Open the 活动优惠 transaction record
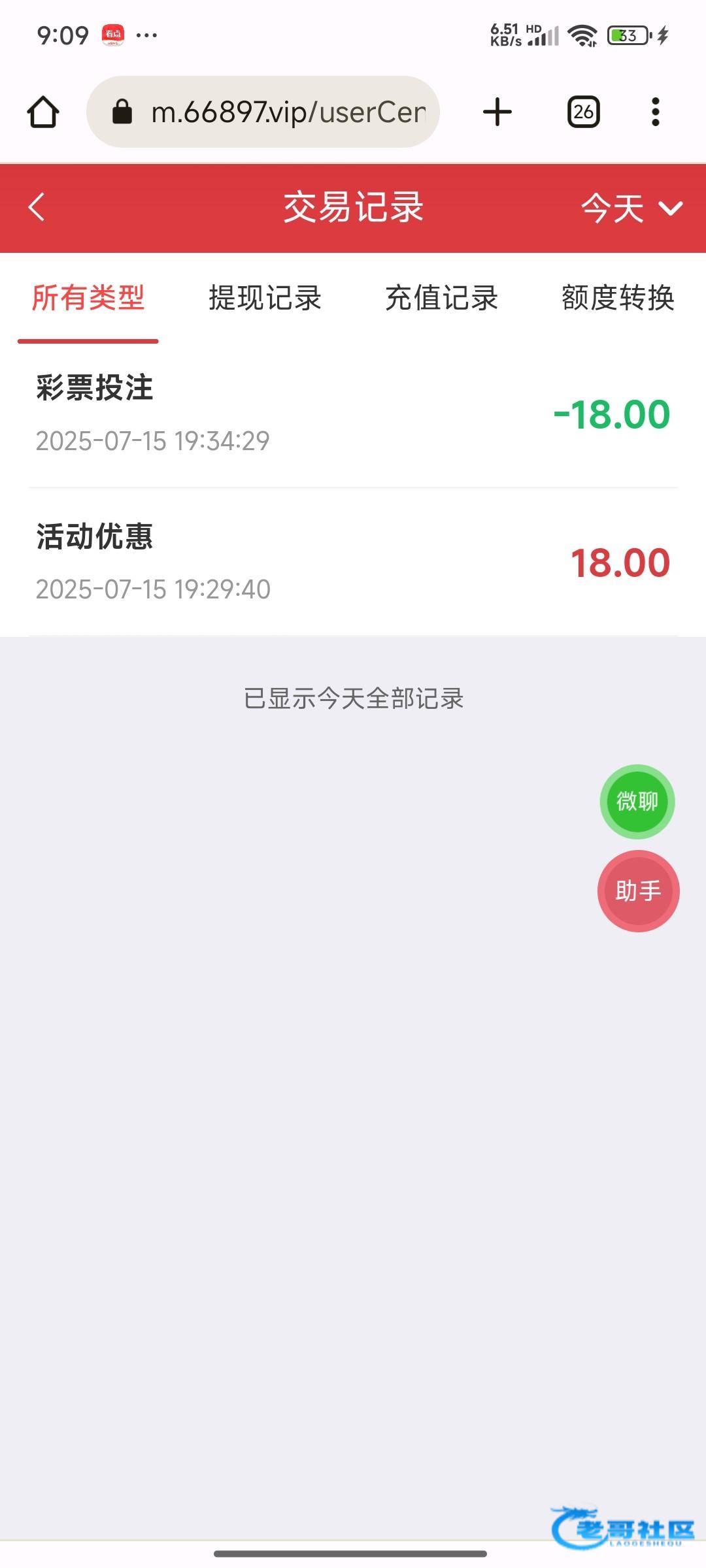This screenshot has height=1568, width=706. 353,562
